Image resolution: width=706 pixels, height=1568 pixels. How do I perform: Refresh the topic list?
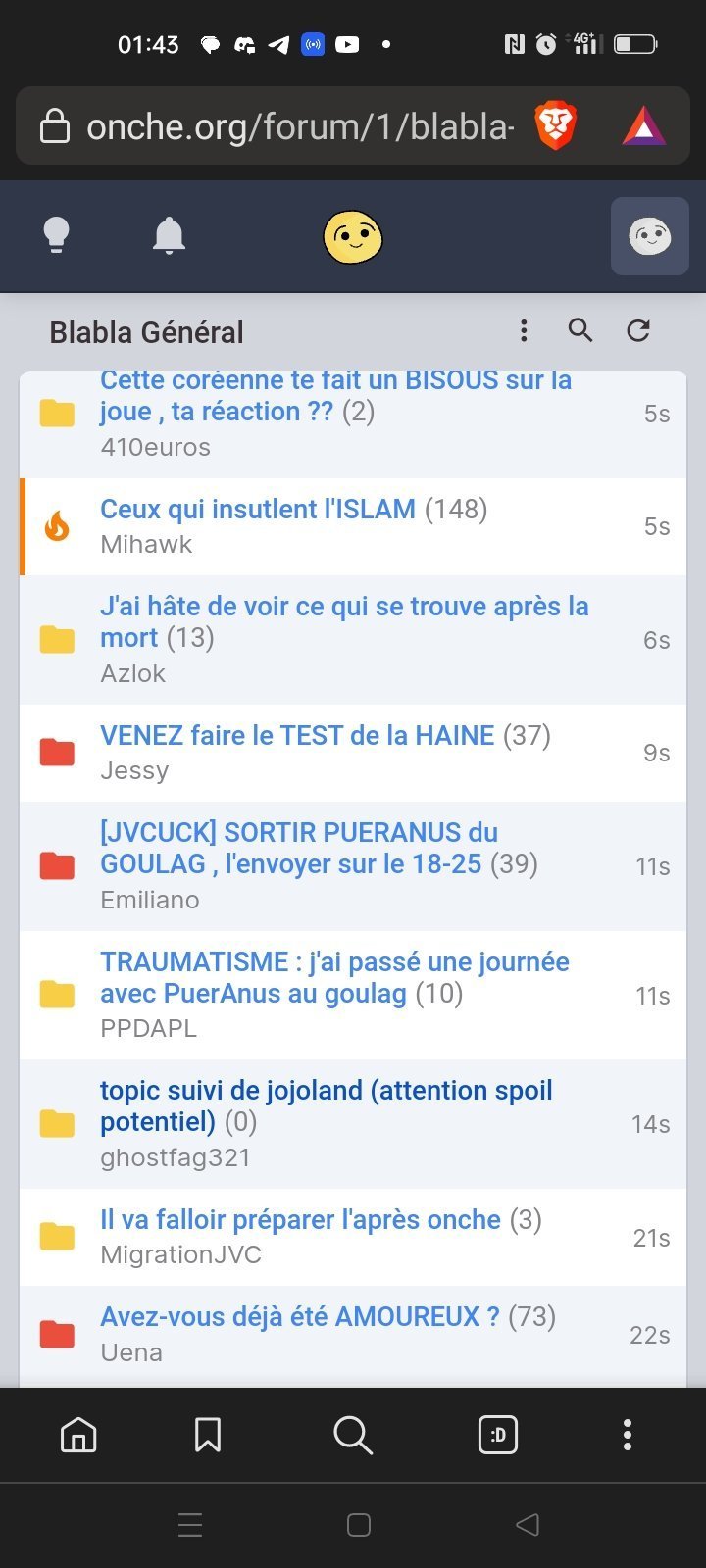pos(638,330)
